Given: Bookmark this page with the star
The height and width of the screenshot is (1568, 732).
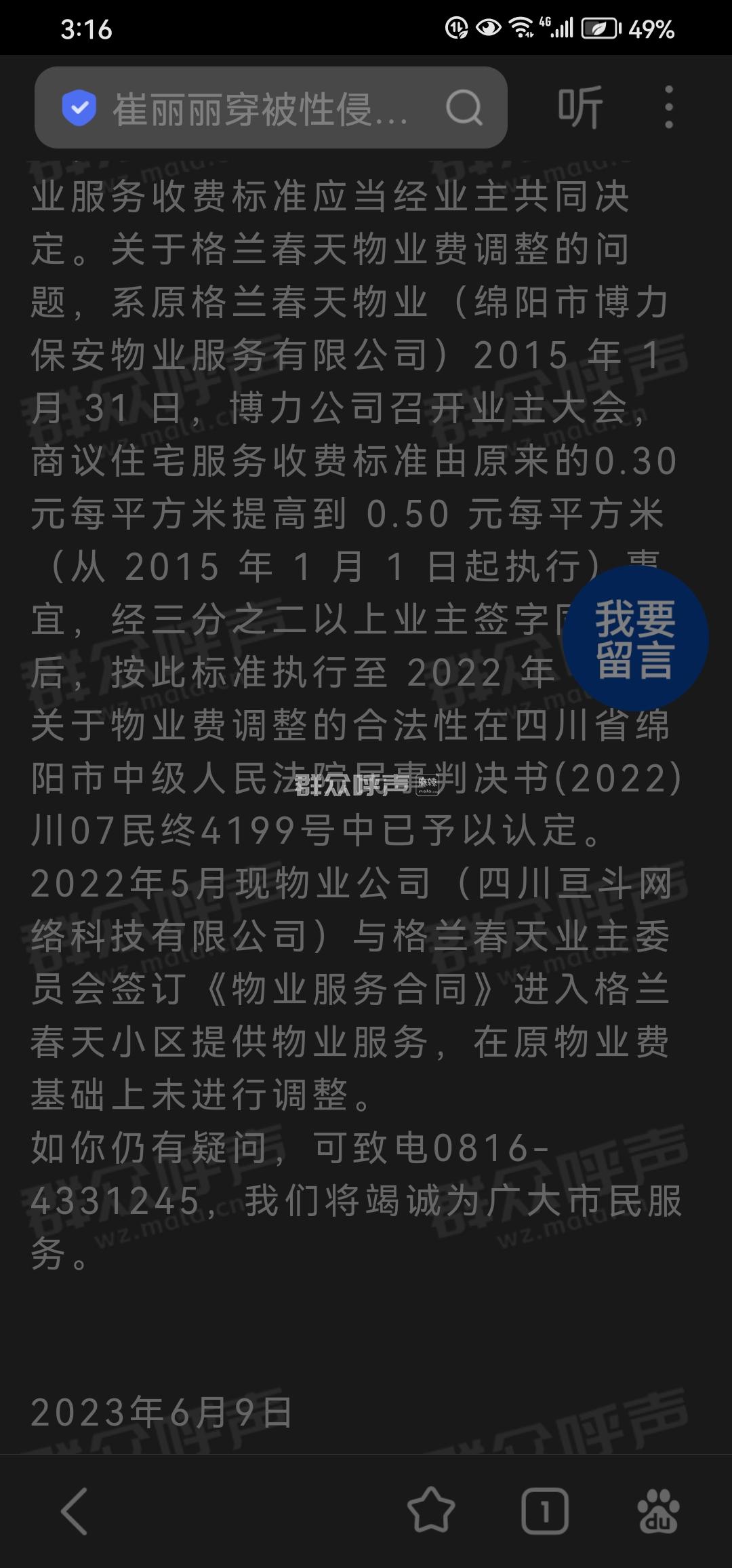Looking at the screenshot, I should tap(431, 1511).
